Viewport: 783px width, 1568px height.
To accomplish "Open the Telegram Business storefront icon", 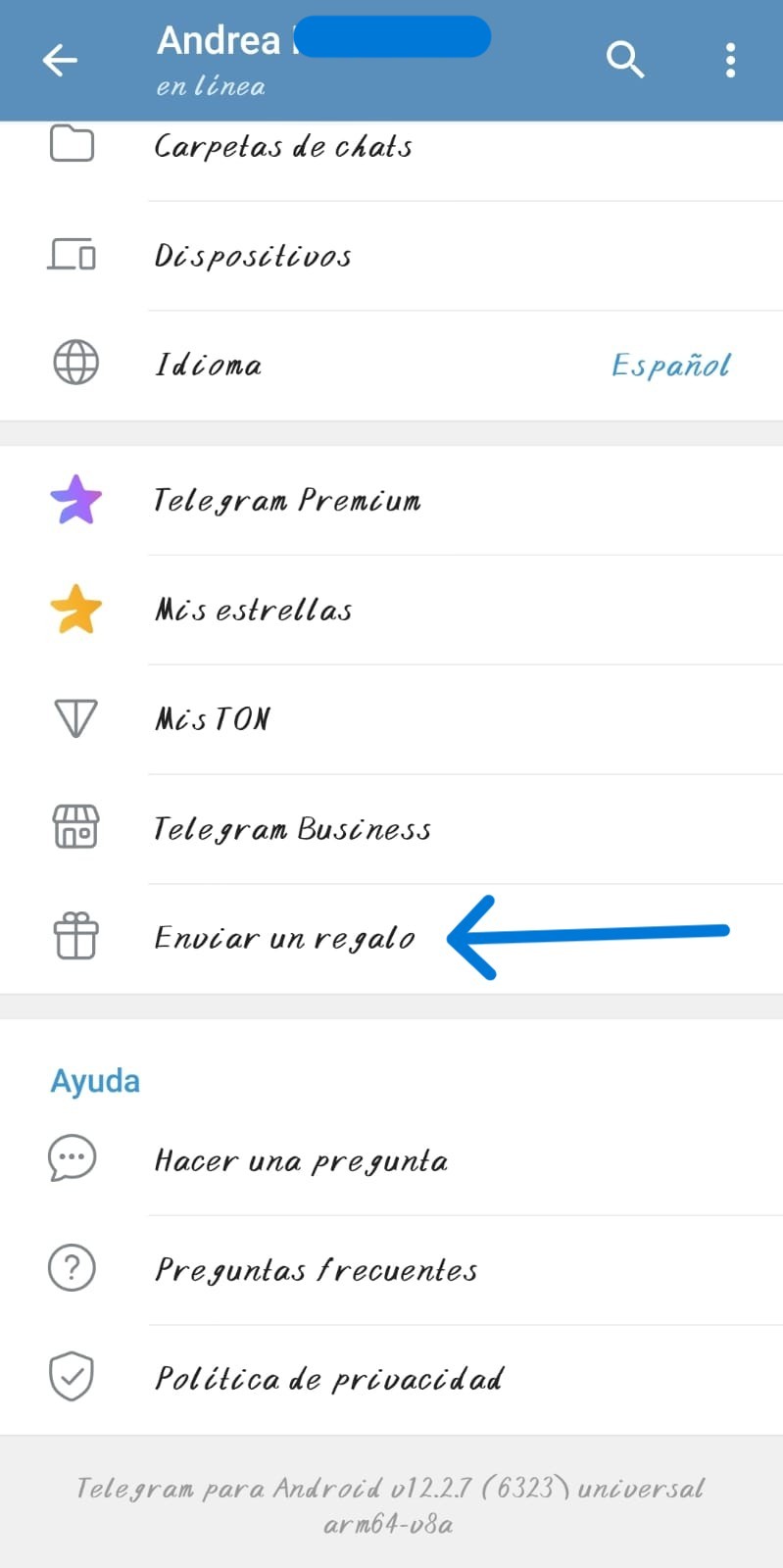I will pyautogui.click(x=75, y=827).
